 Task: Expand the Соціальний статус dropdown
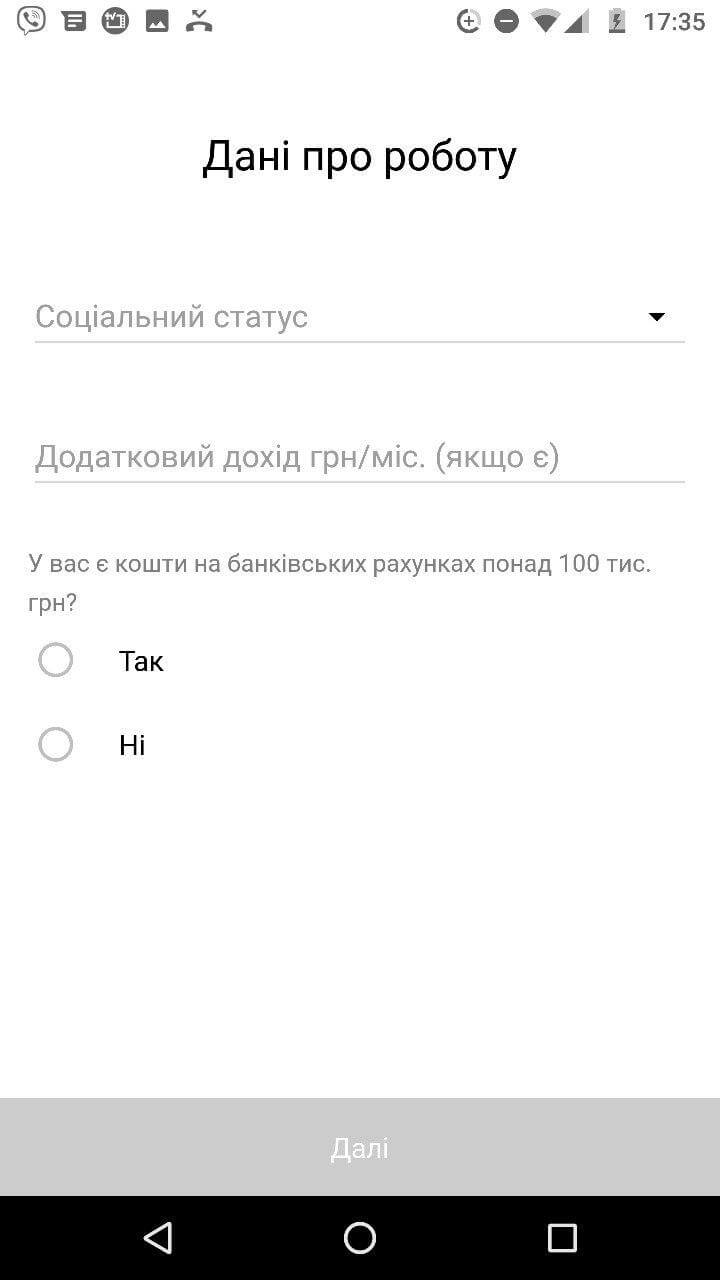[x=360, y=317]
